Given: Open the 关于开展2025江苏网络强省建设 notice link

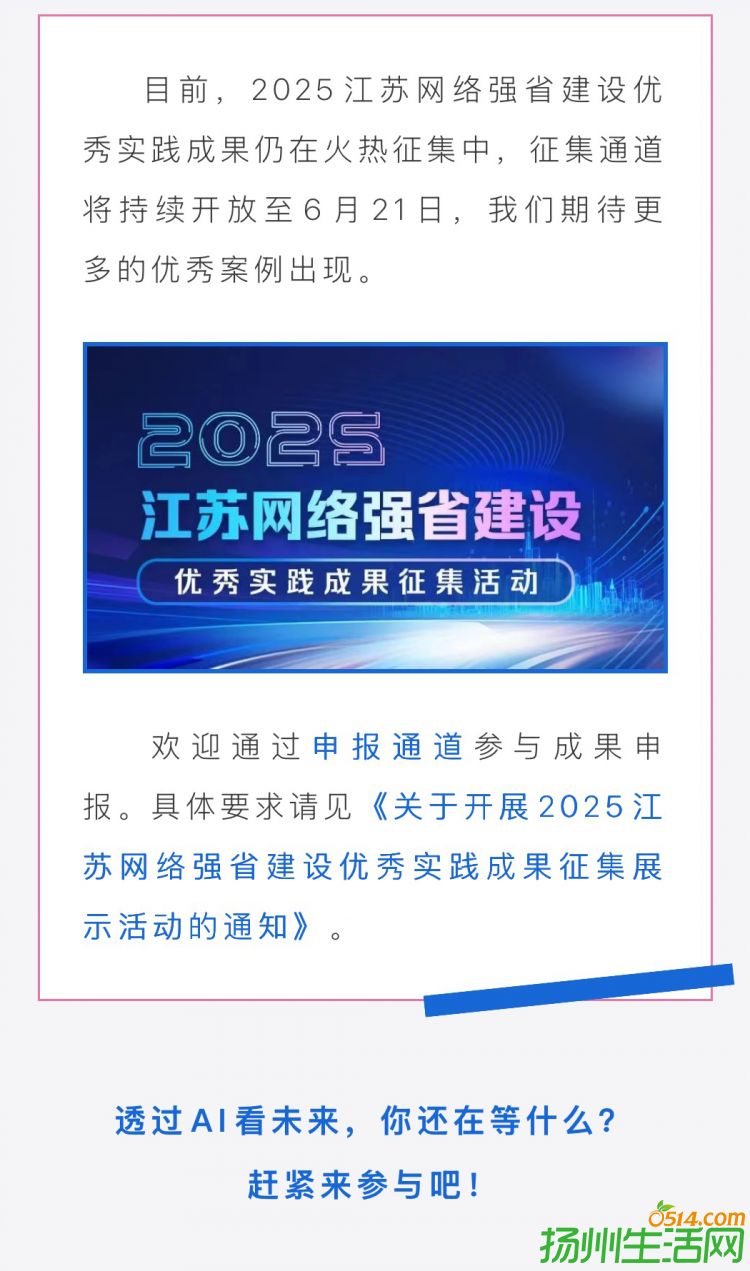Looking at the screenshot, I should point(372,866).
